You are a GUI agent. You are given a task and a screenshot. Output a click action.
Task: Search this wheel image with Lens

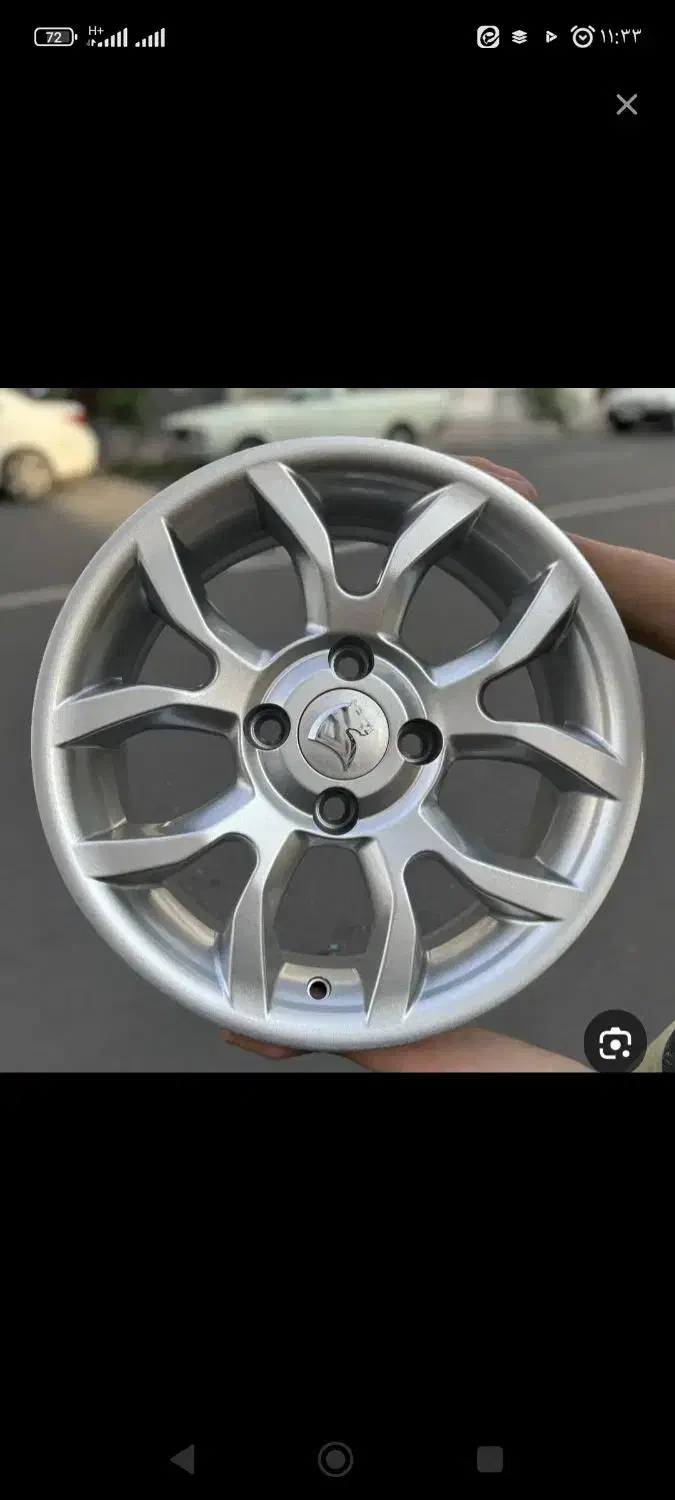tap(615, 1043)
